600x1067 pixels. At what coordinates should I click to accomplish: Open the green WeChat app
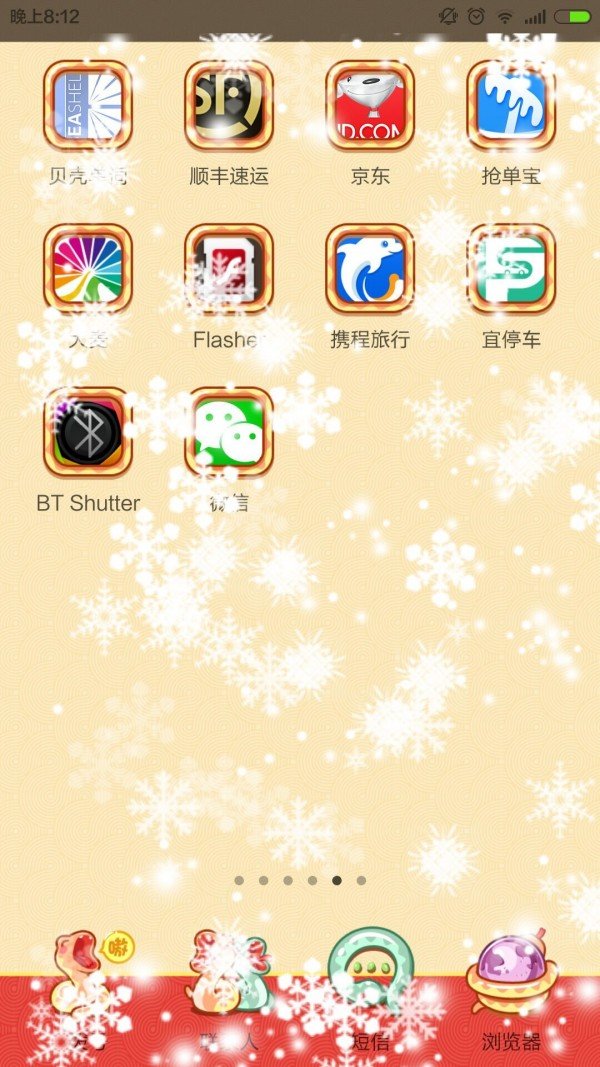229,432
